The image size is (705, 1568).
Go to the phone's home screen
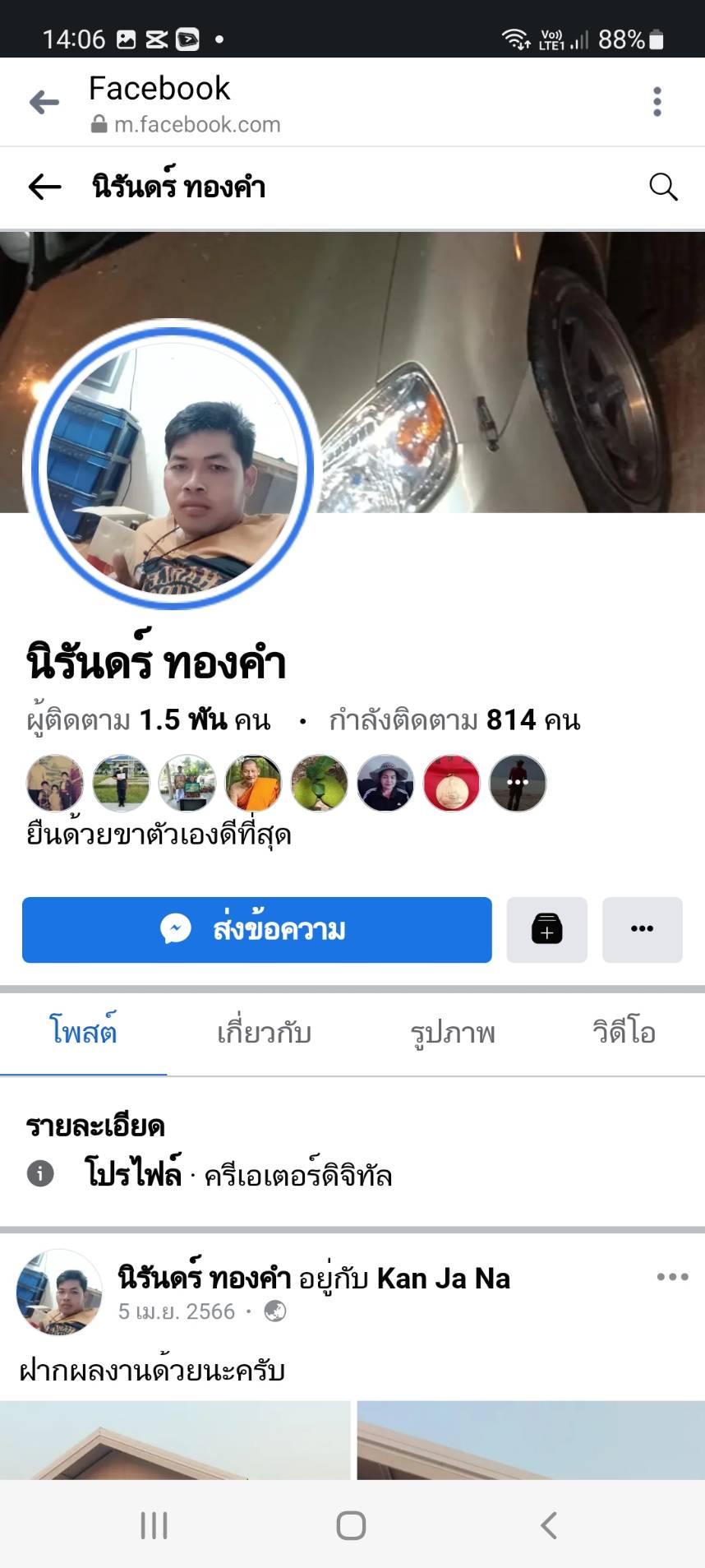click(351, 1525)
